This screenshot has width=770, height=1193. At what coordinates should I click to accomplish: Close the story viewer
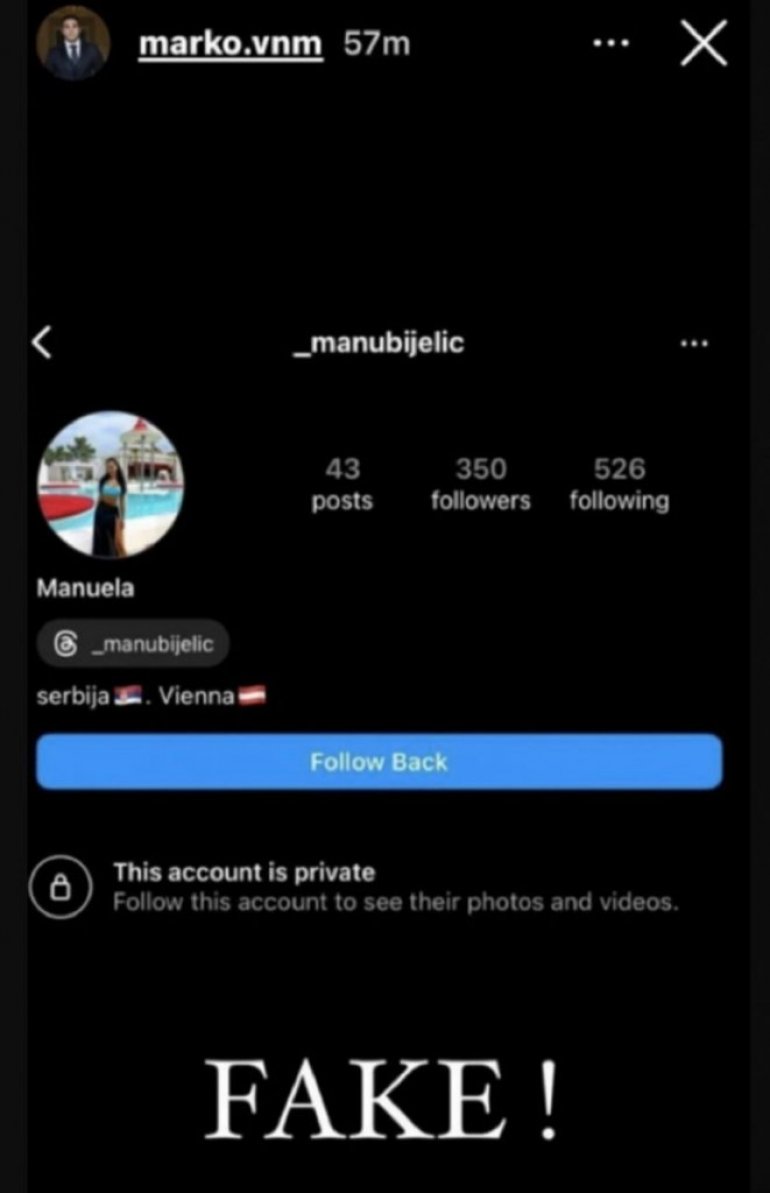703,44
